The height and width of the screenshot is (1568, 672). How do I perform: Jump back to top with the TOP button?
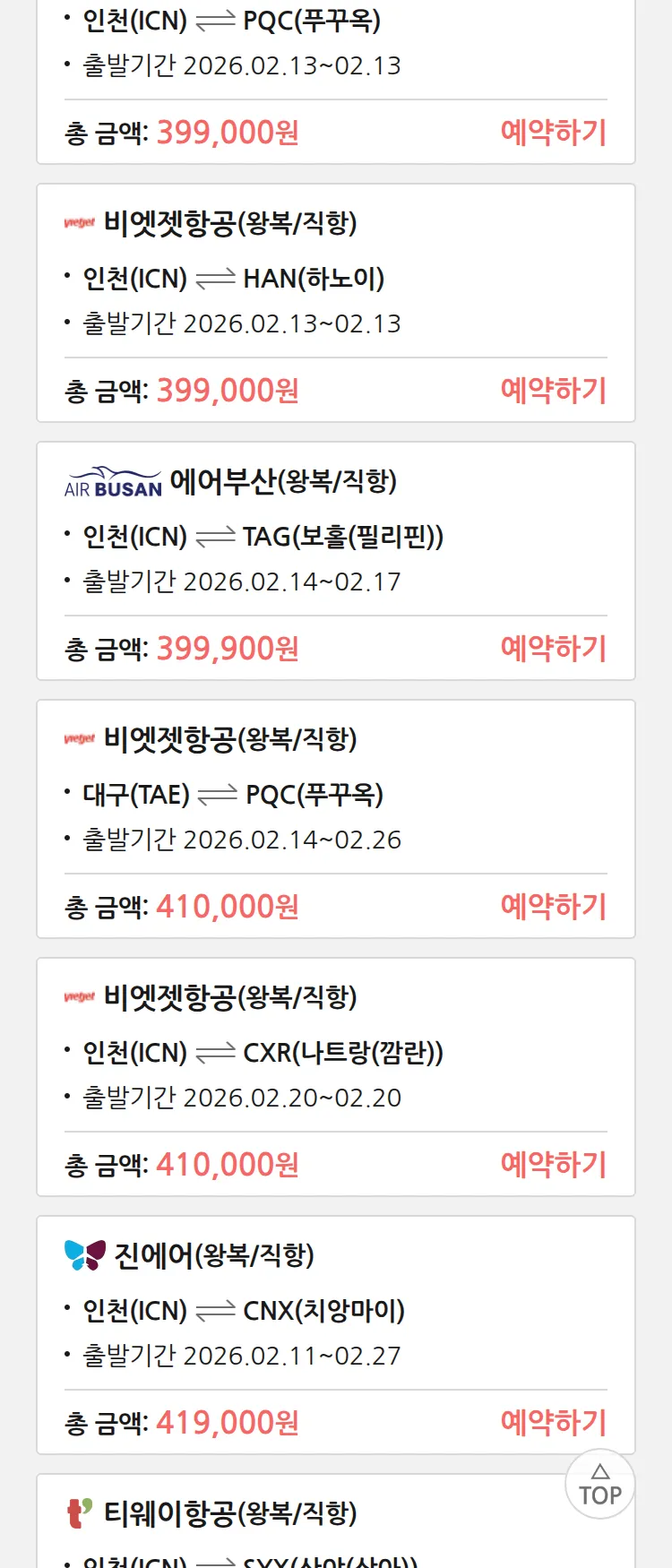click(599, 1485)
